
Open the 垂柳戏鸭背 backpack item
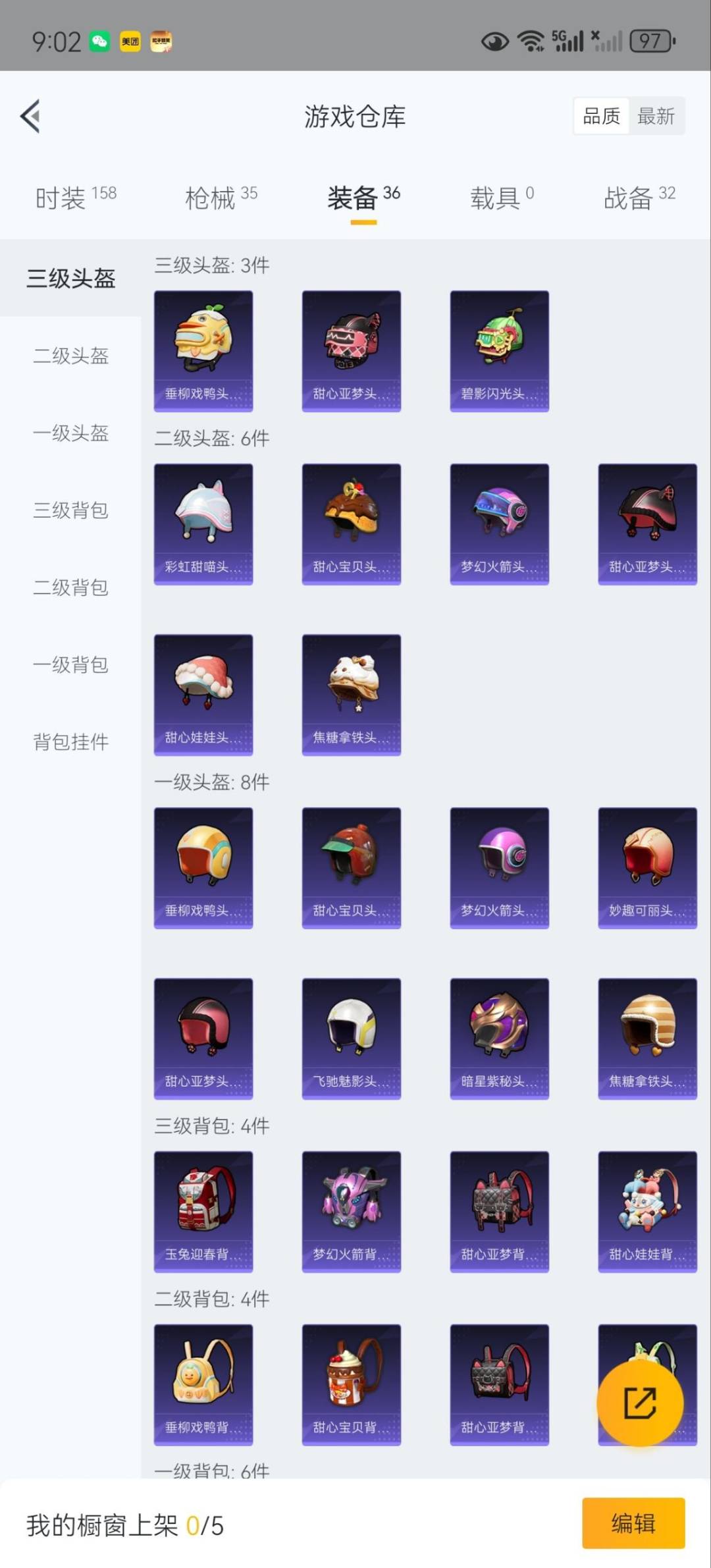click(x=203, y=1384)
